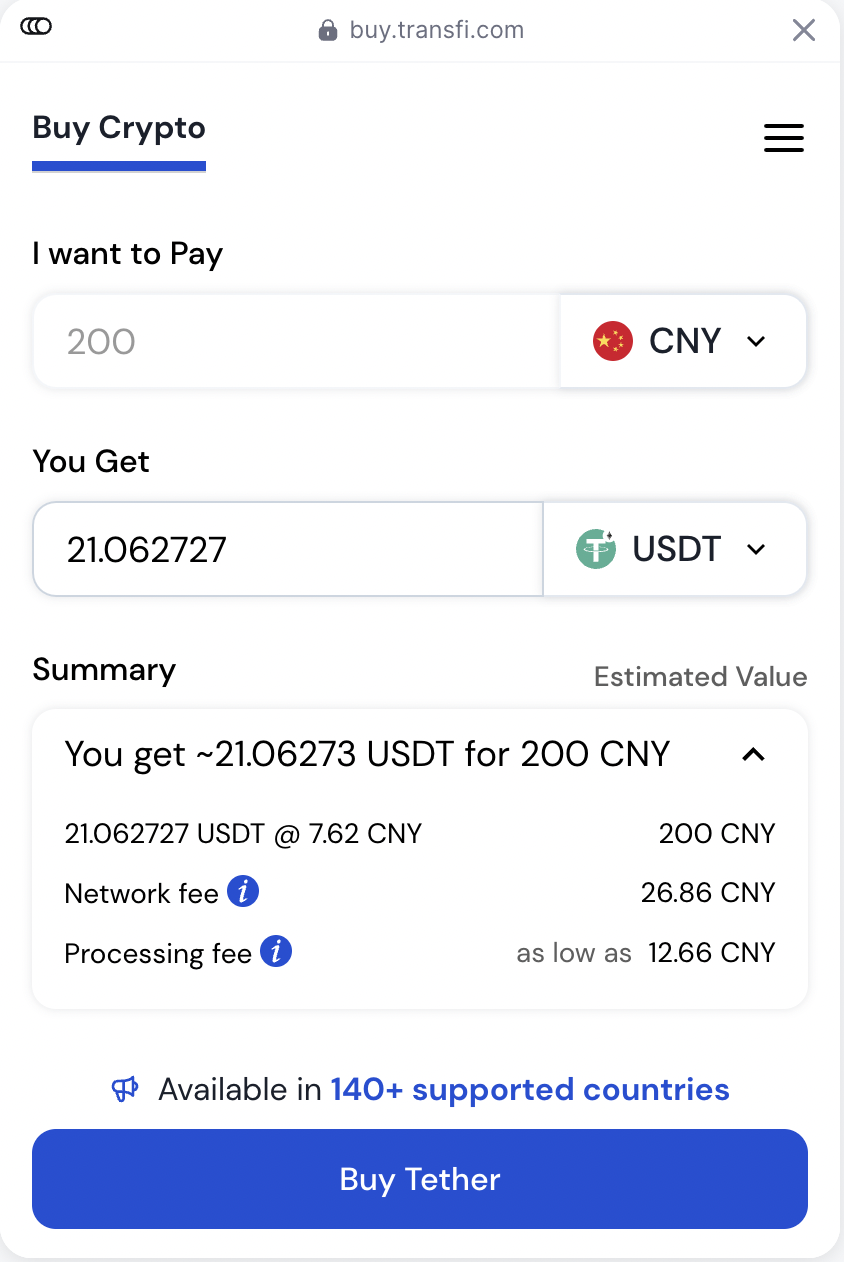This screenshot has width=844, height=1262.
Task: Tap the pay amount input field
Action: point(295,342)
